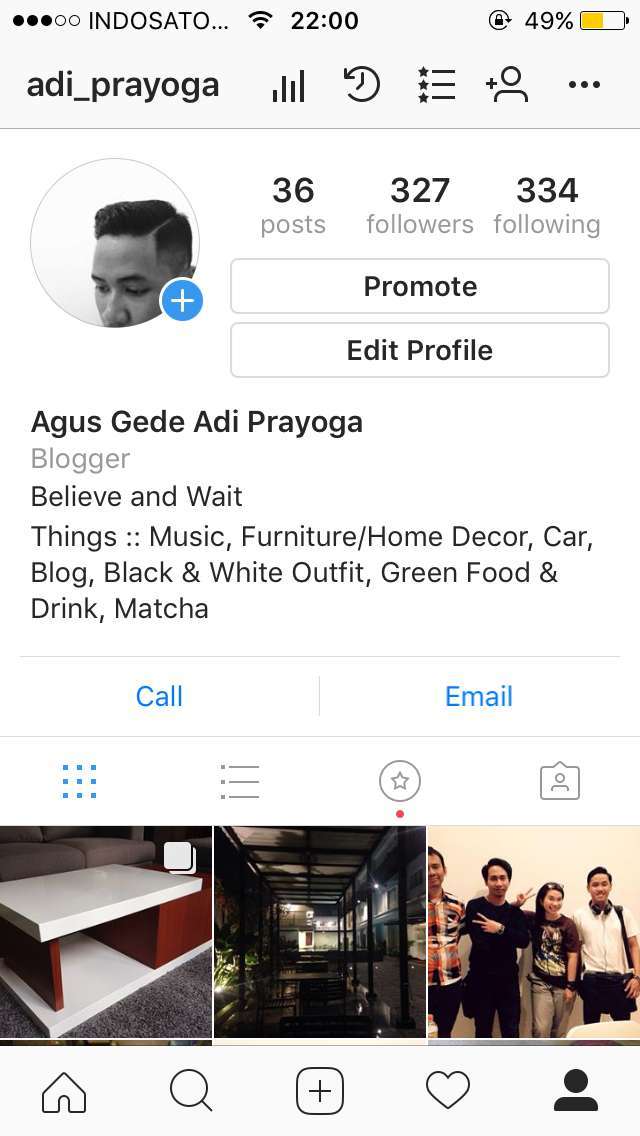The width and height of the screenshot is (640, 1136).
Task: Open Edit Profile
Action: [x=420, y=350]
